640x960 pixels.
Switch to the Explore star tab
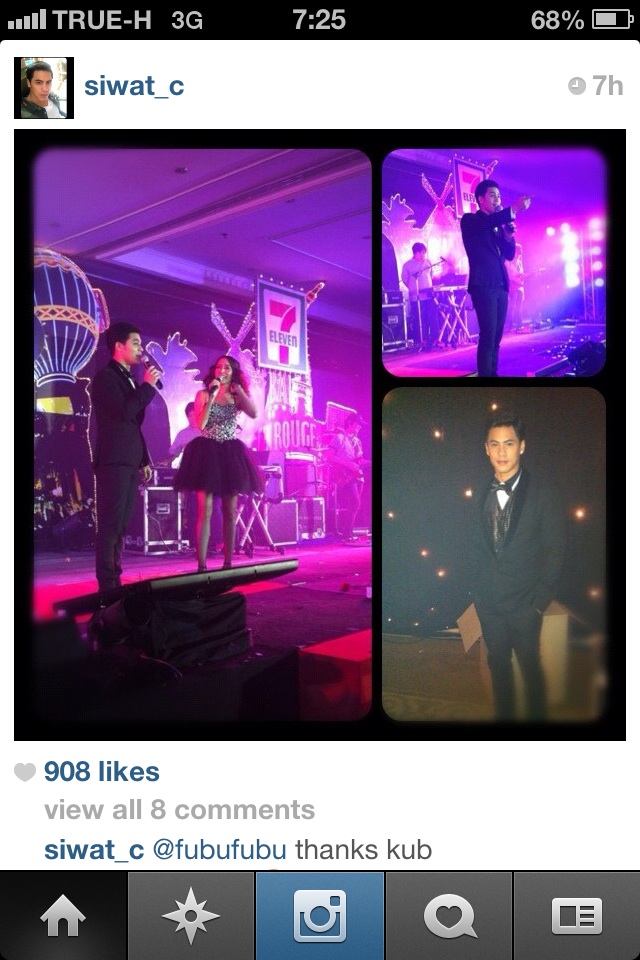click(191, 916)
